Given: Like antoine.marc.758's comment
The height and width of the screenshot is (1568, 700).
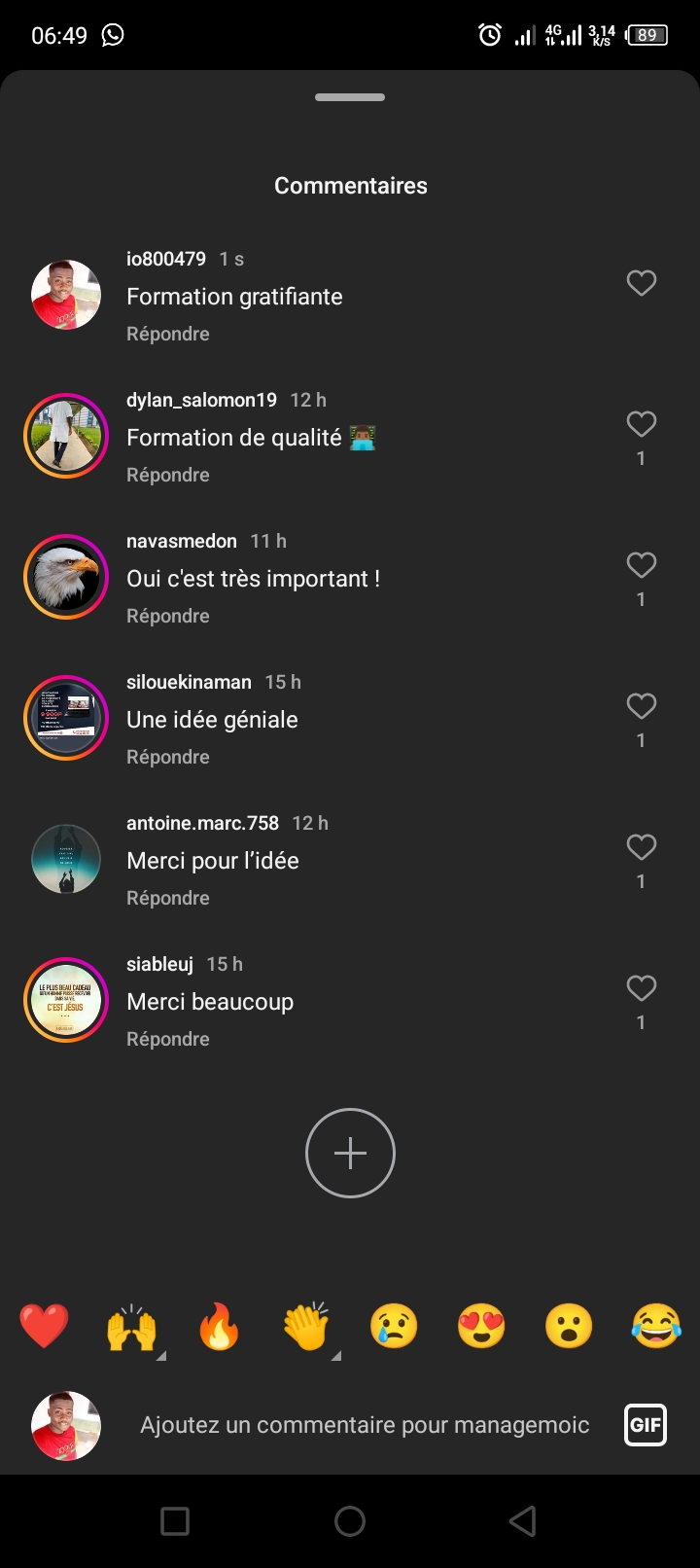Looking at the screenshot, I should coord(641,847).
